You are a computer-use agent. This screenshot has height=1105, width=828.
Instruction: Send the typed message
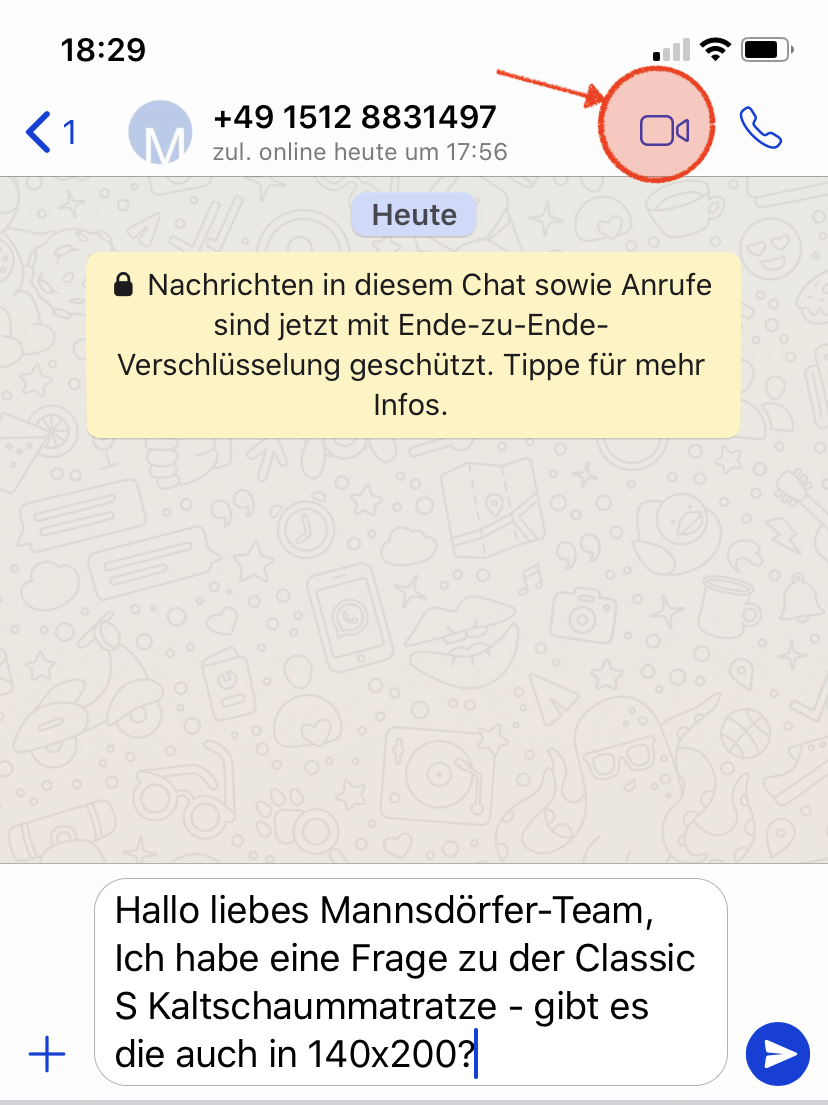[777, 1053]
